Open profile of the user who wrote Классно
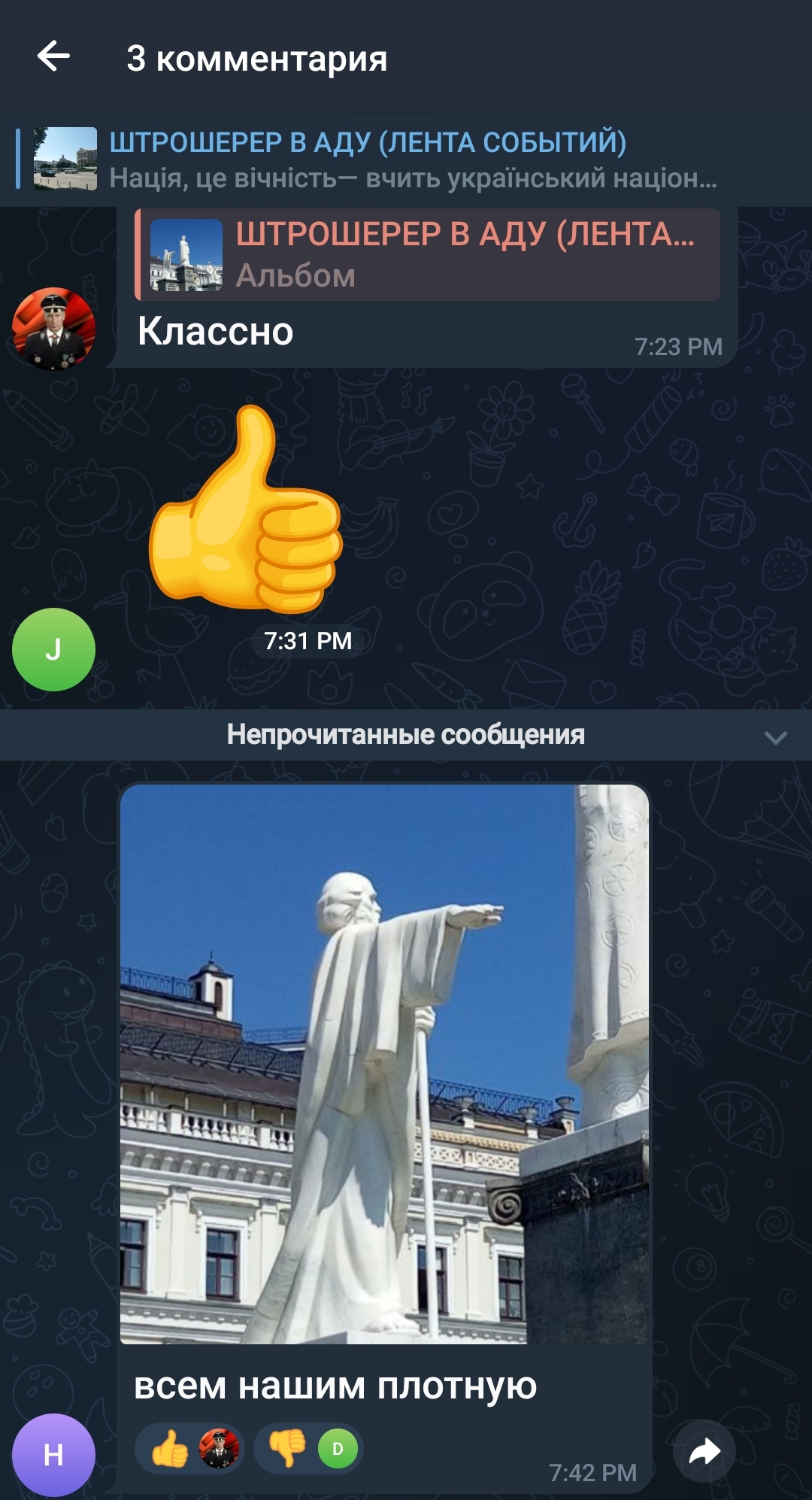 pyautogui.click(x=53, y=328)
